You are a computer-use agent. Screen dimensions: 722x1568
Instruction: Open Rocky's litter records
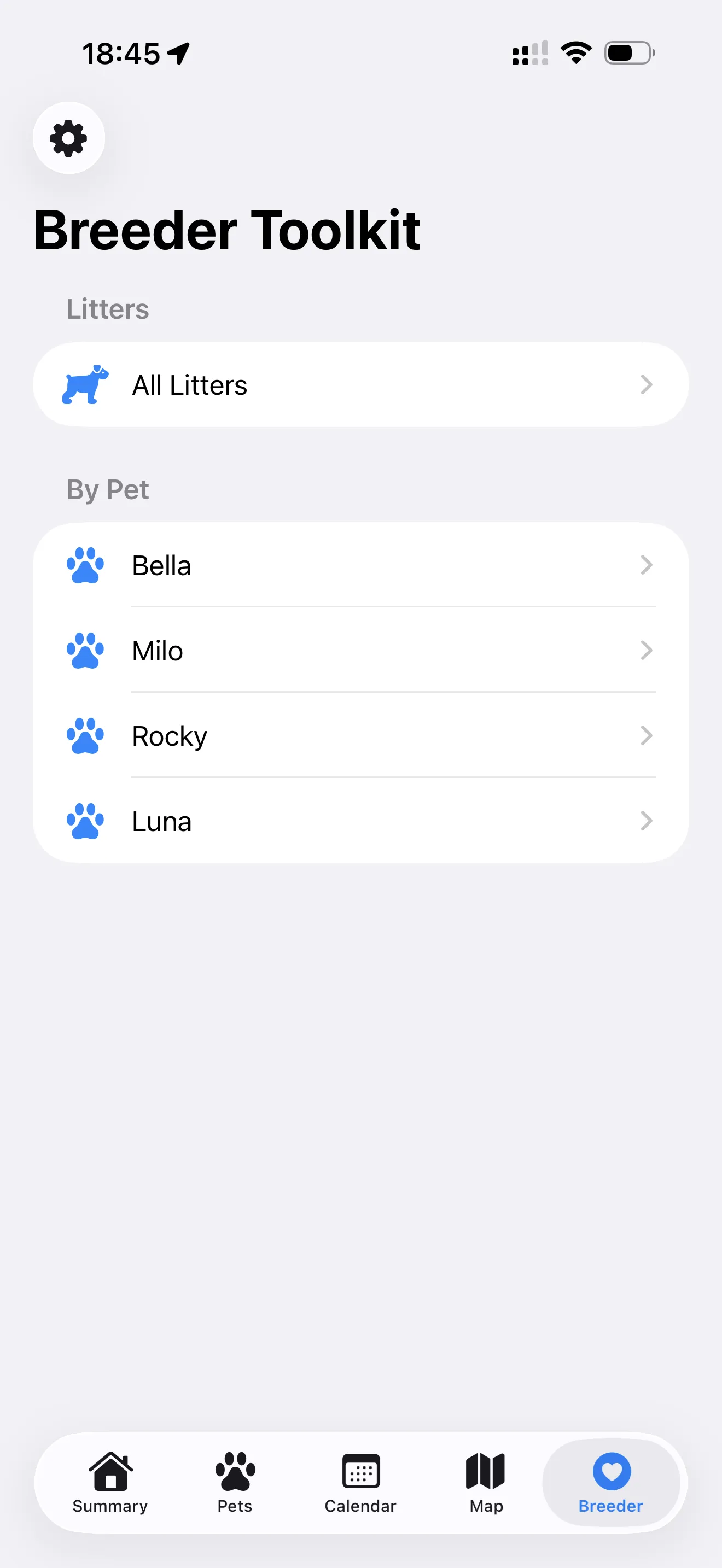pos(360,736)
